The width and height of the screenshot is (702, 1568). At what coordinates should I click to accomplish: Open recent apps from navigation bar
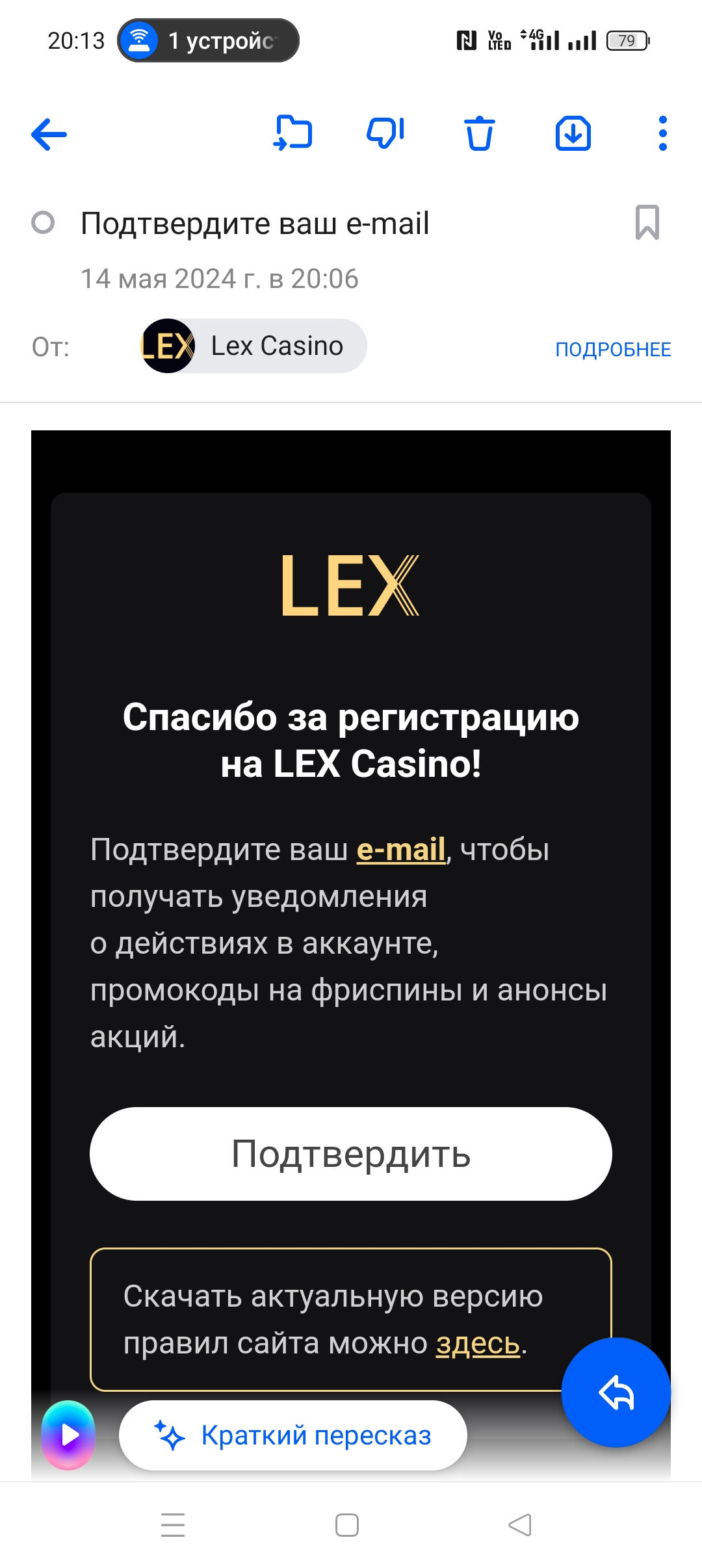point(173,1525)
